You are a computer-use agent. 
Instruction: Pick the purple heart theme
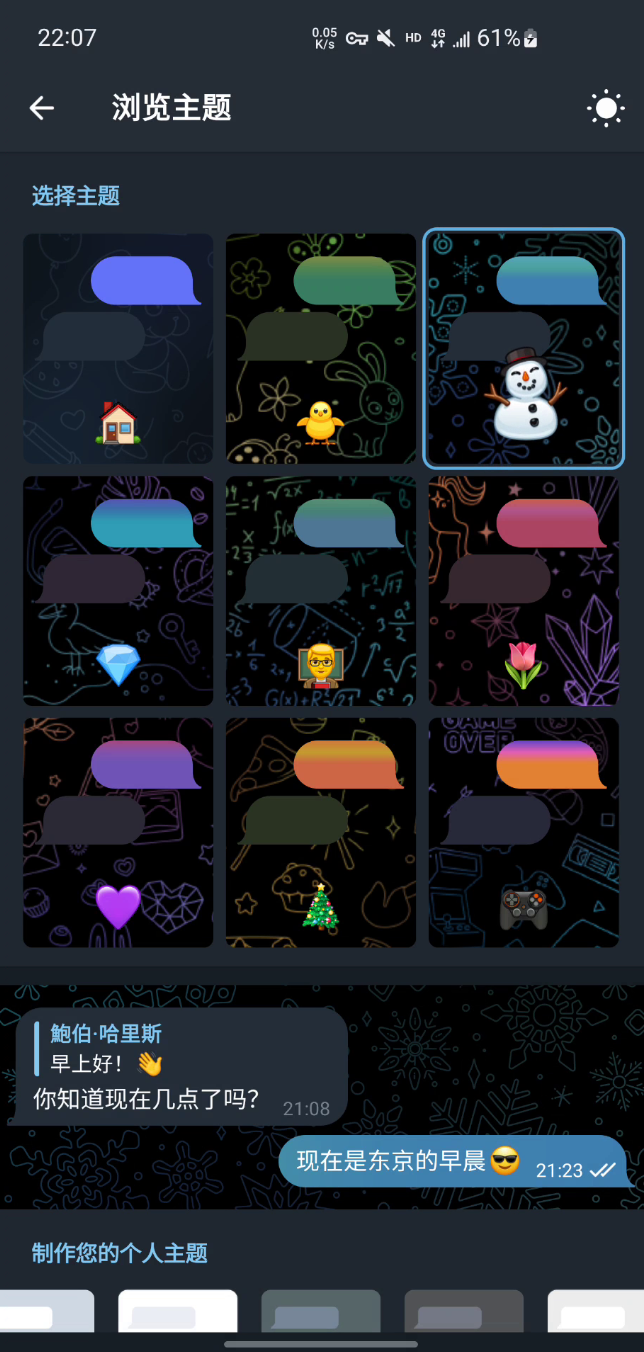118,832
